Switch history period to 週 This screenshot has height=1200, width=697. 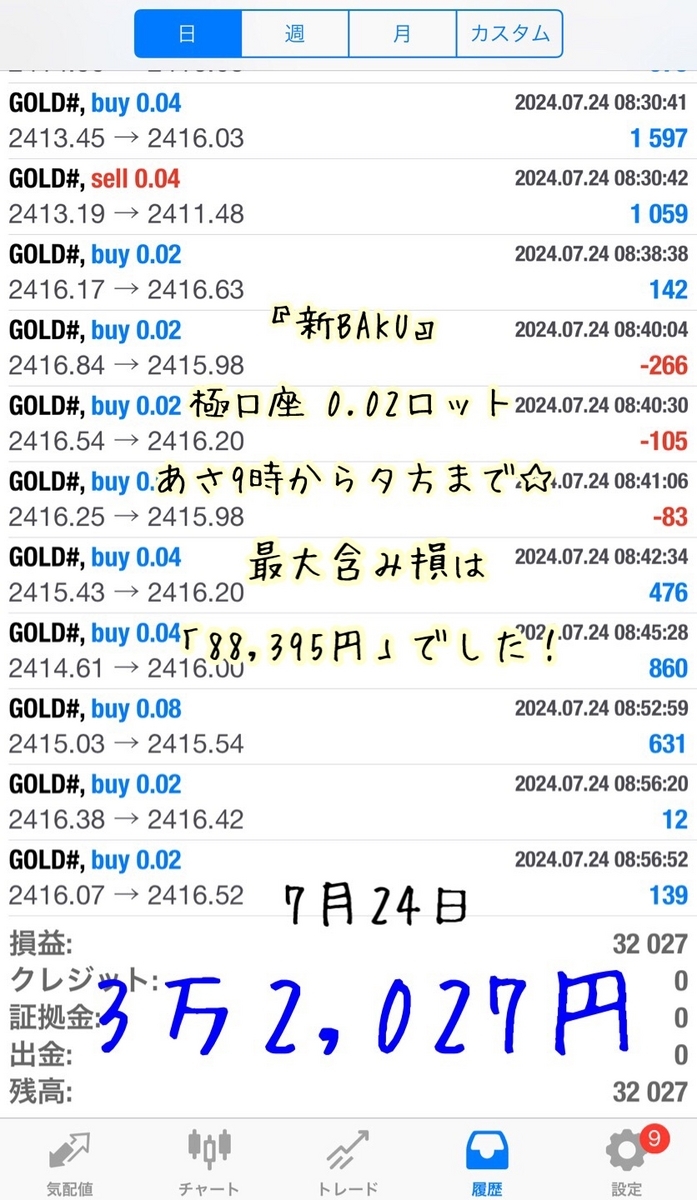coord(294,34)
